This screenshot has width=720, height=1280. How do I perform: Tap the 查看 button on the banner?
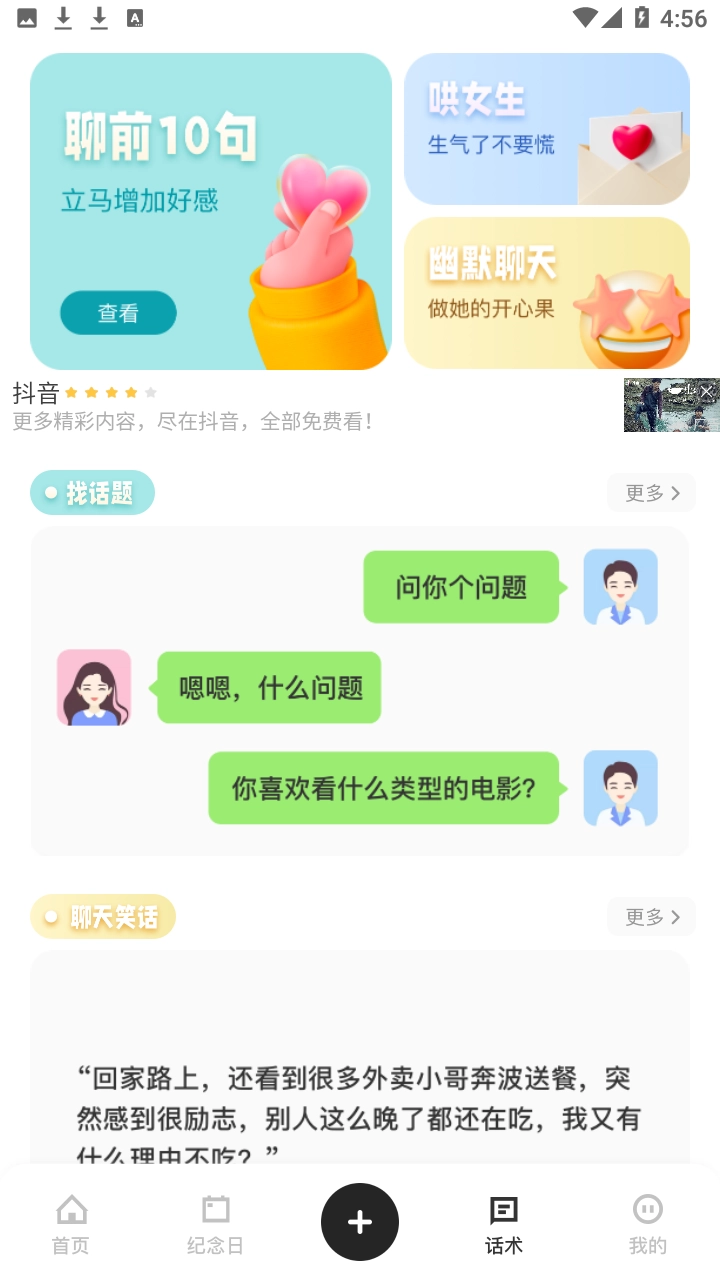click(x=117, y=312)
